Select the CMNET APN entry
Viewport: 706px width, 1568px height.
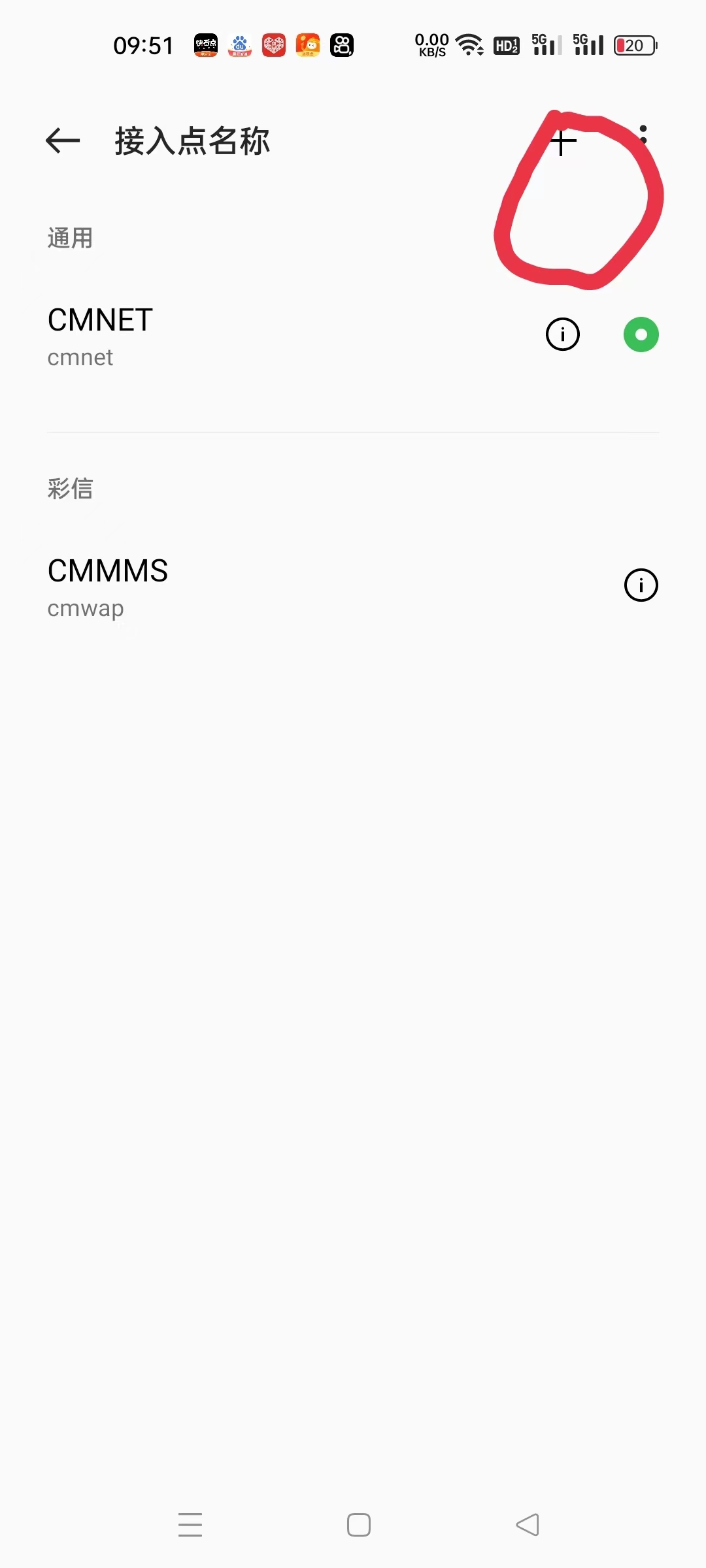click(261, 333)
